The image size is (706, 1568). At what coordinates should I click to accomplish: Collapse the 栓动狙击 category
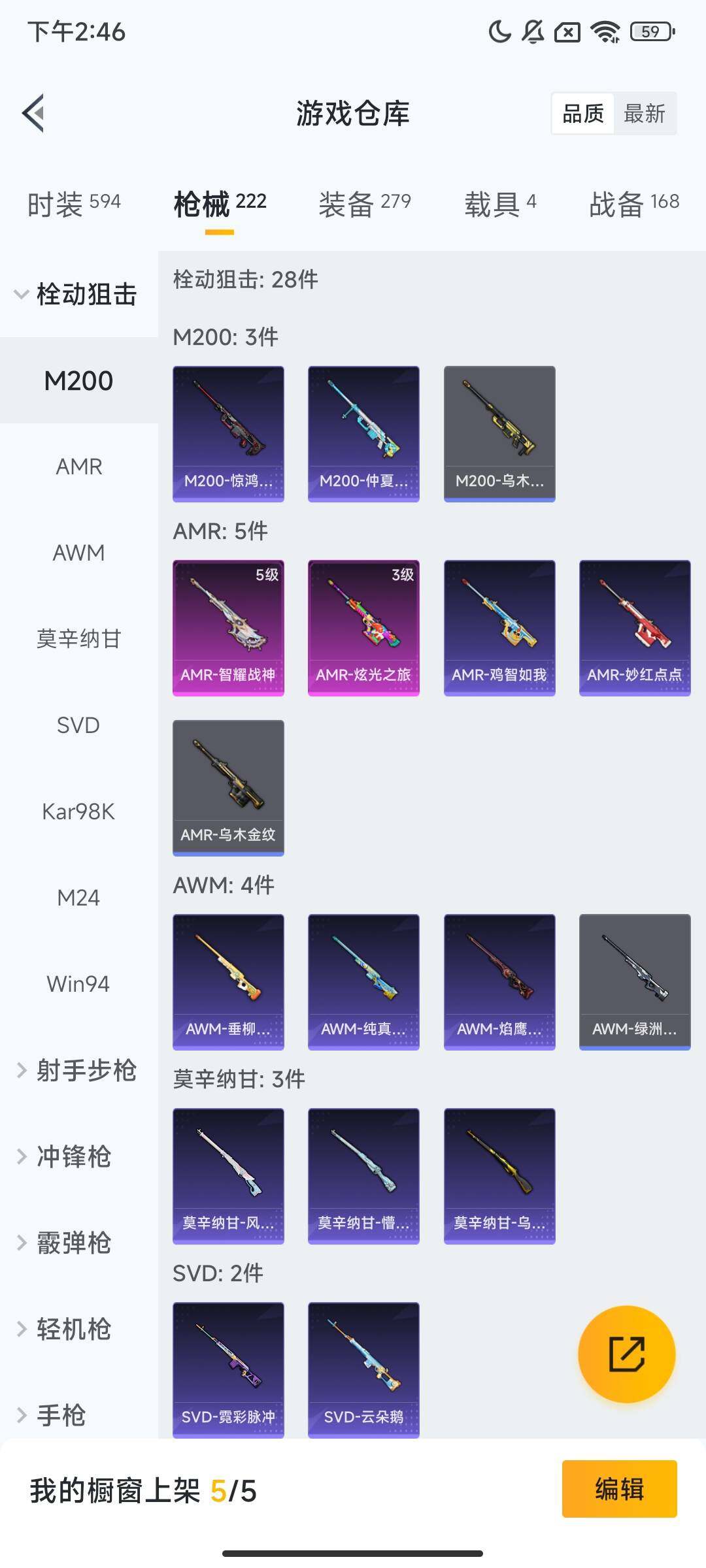click(77, 294)
